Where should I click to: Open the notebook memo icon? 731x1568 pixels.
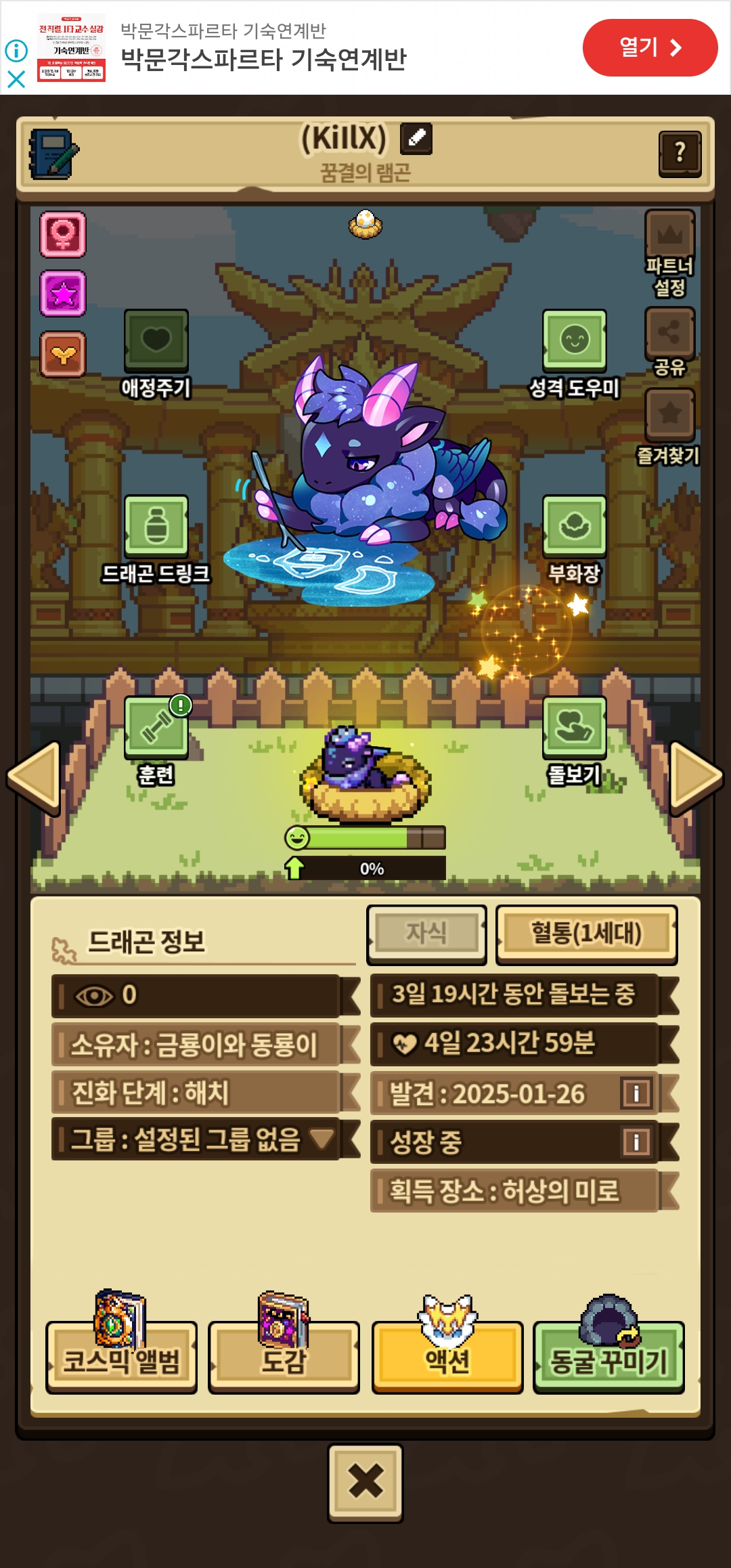coord(53,154)
